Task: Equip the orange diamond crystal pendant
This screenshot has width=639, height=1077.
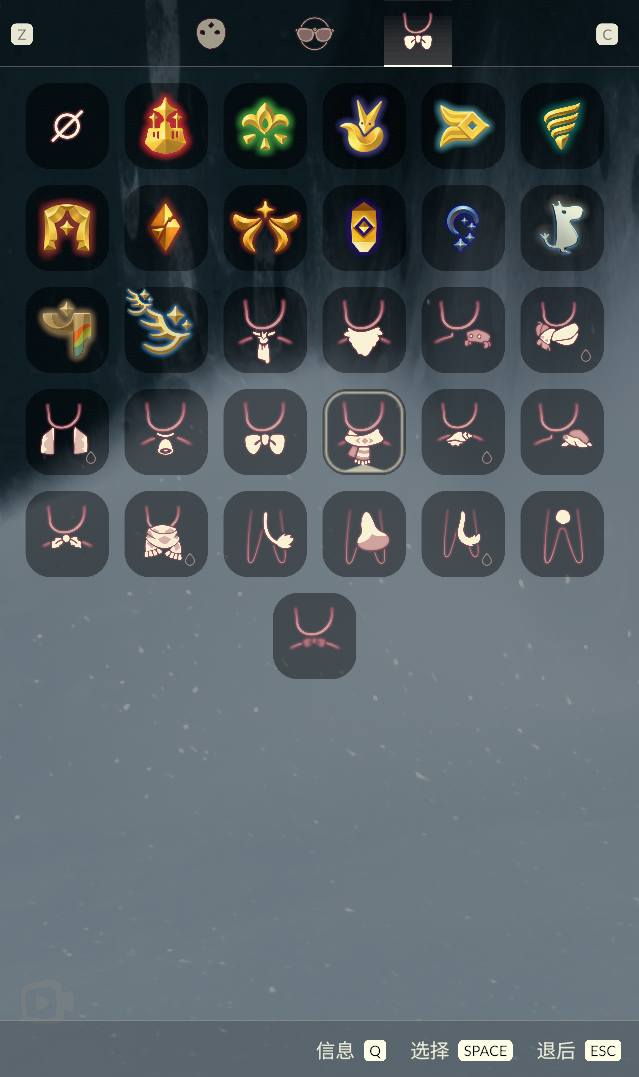Action: 166,228
